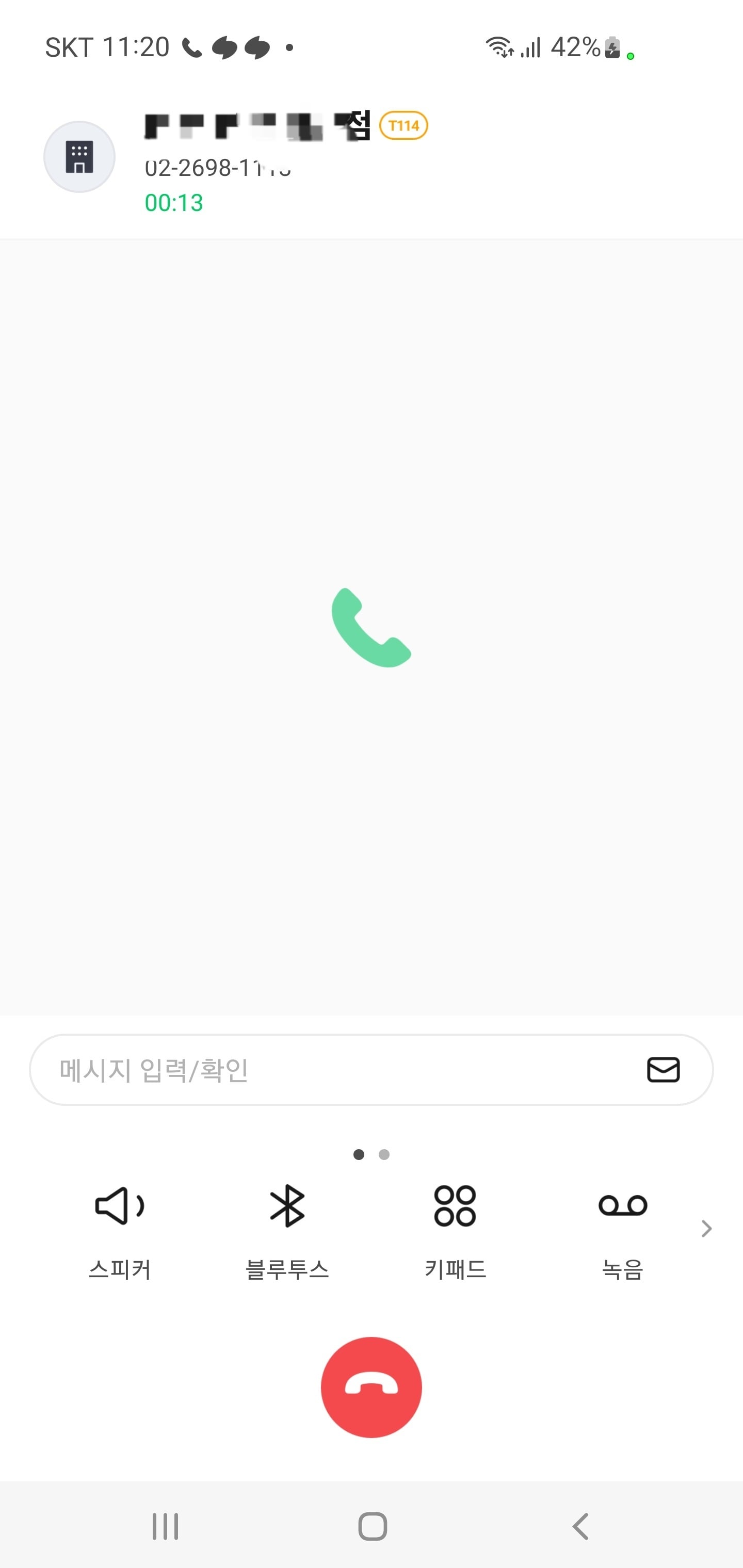Tap the T114 badge
Image resolution: width=743 pixels, height=1568 pixels.
404,126
